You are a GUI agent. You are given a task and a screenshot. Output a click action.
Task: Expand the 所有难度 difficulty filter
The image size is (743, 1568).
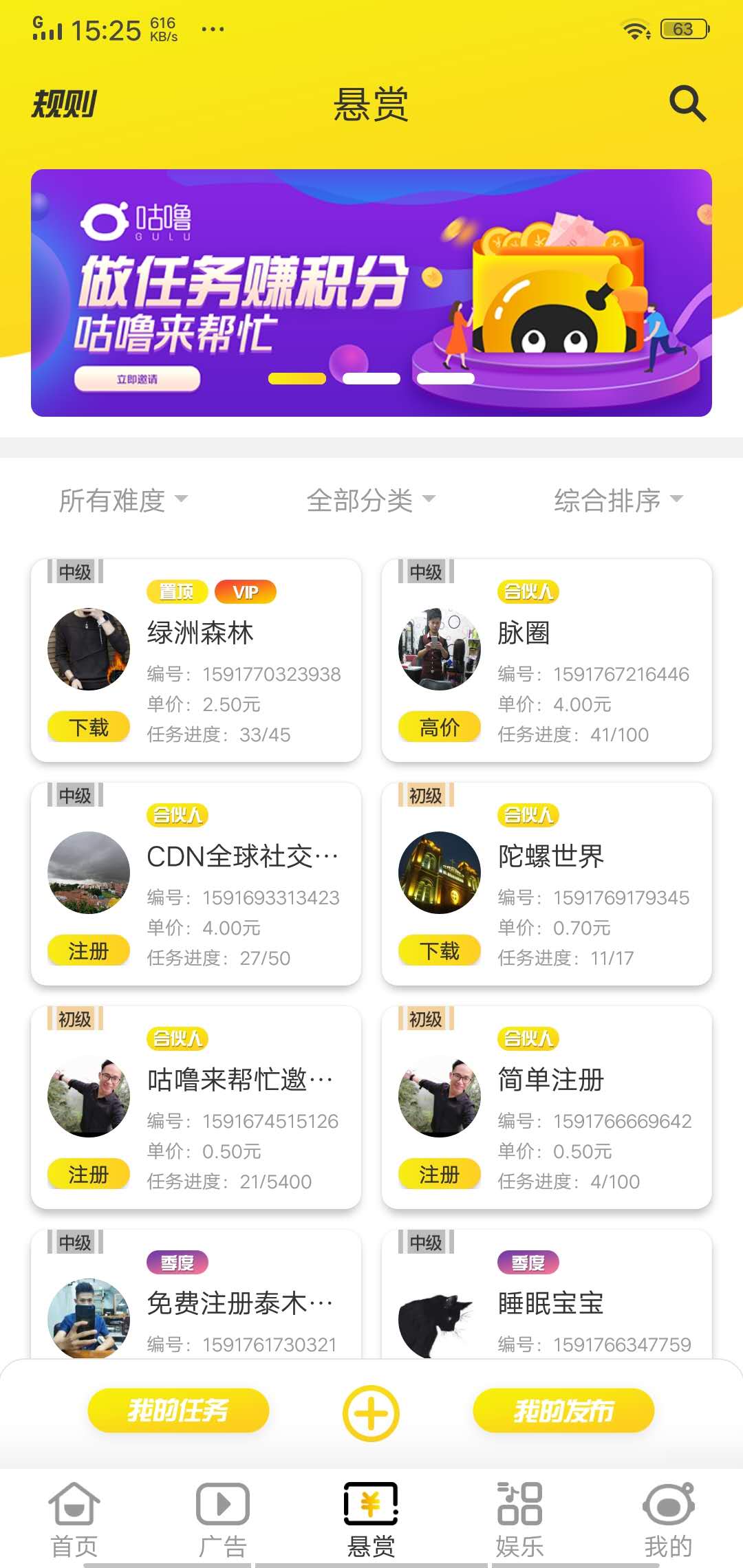point(122,501)
